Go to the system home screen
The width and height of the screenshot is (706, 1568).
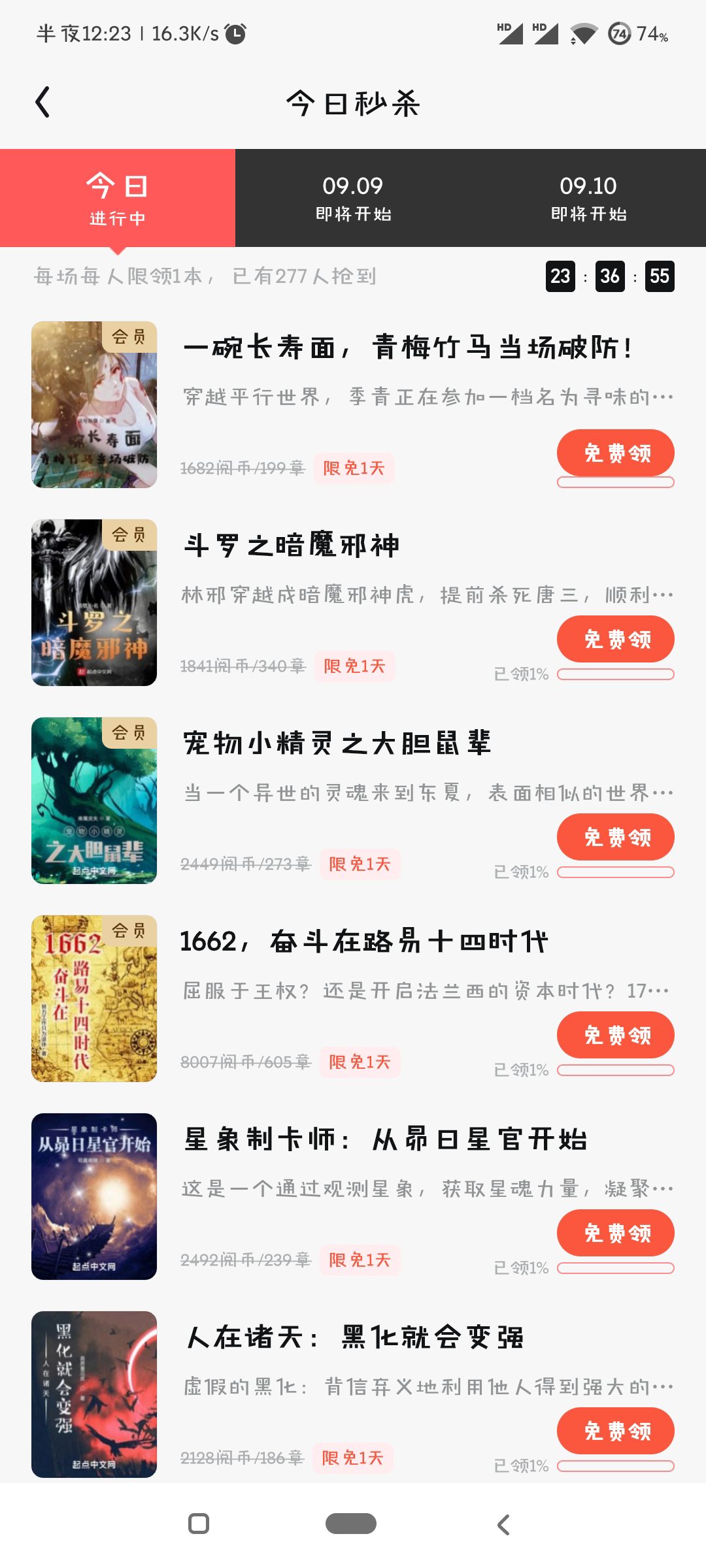click(351, 1524)
